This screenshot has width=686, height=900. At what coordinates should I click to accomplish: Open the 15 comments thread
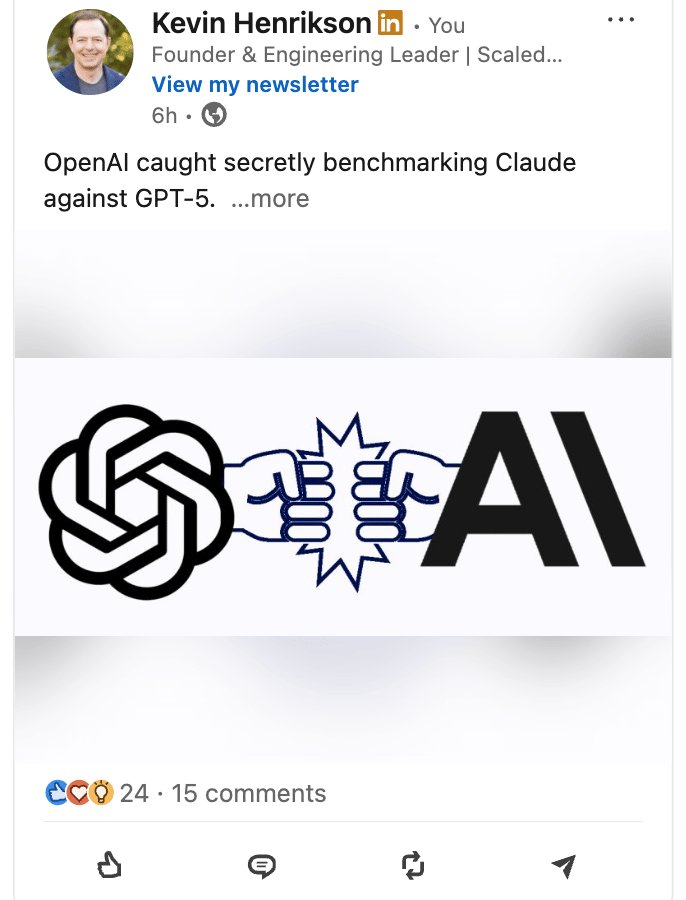(249, 794)
